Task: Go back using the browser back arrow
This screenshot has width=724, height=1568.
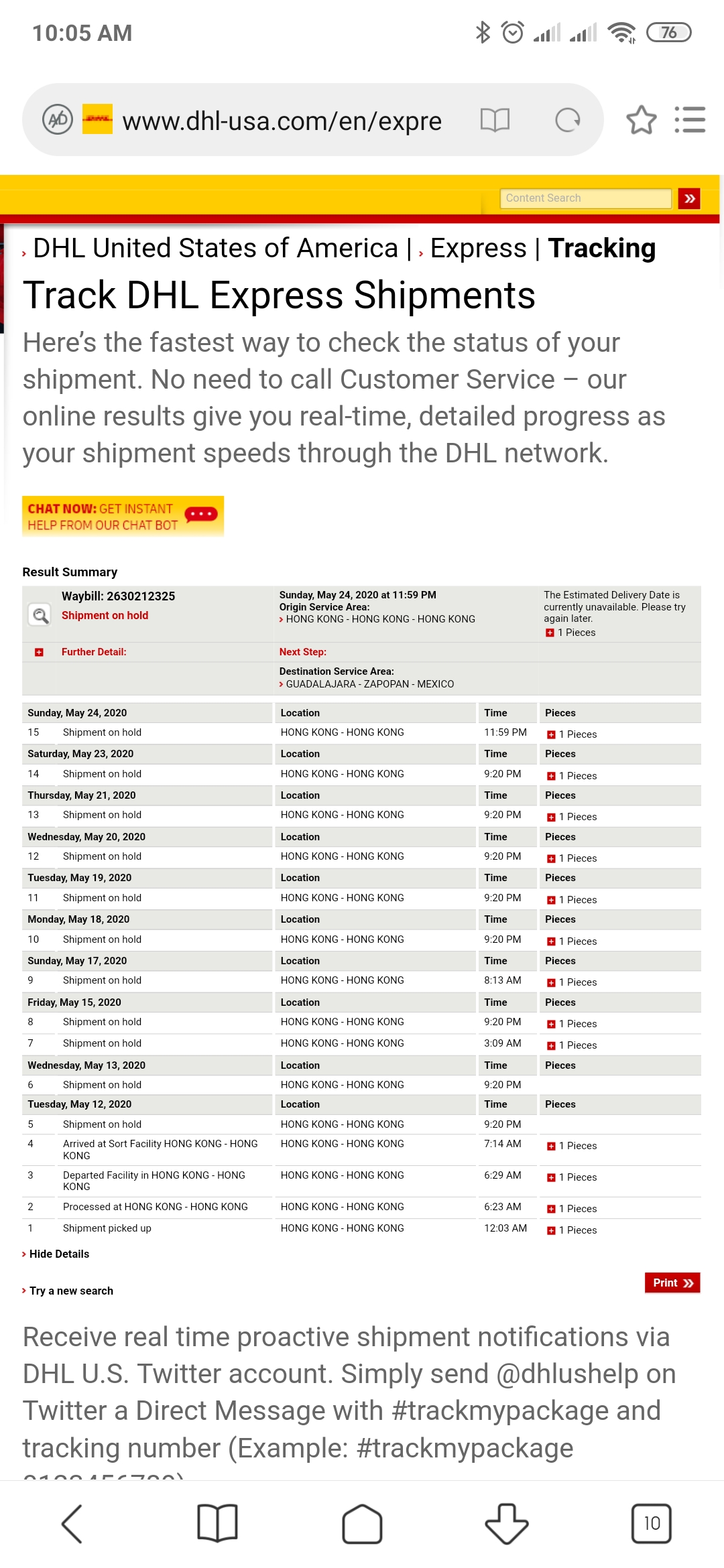Action: coord(72,1524)
